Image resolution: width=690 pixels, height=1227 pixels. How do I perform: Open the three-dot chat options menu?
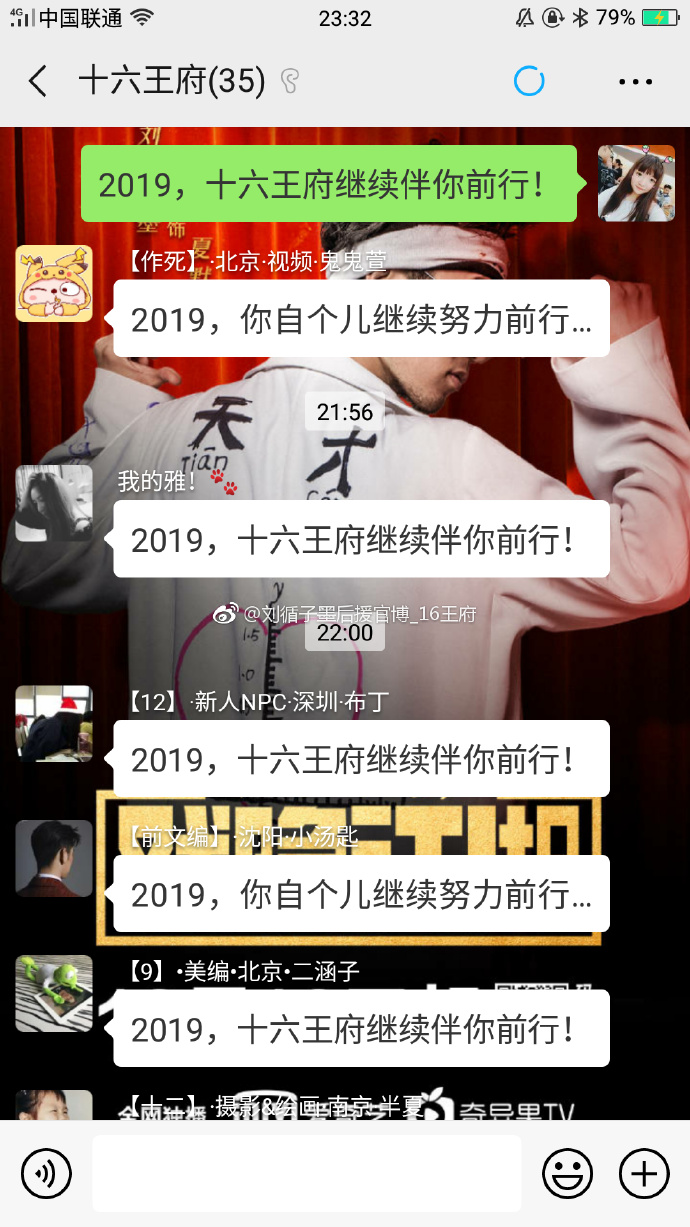[635, 82]
